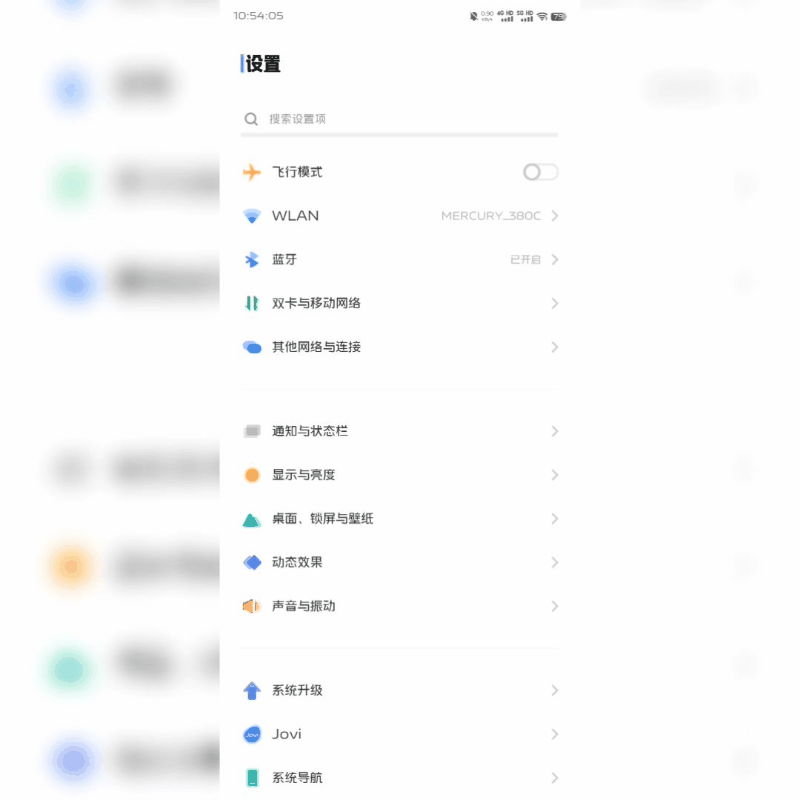Open 动态效果 settings
The image size is (800, 800).
(x=400, y=563)
